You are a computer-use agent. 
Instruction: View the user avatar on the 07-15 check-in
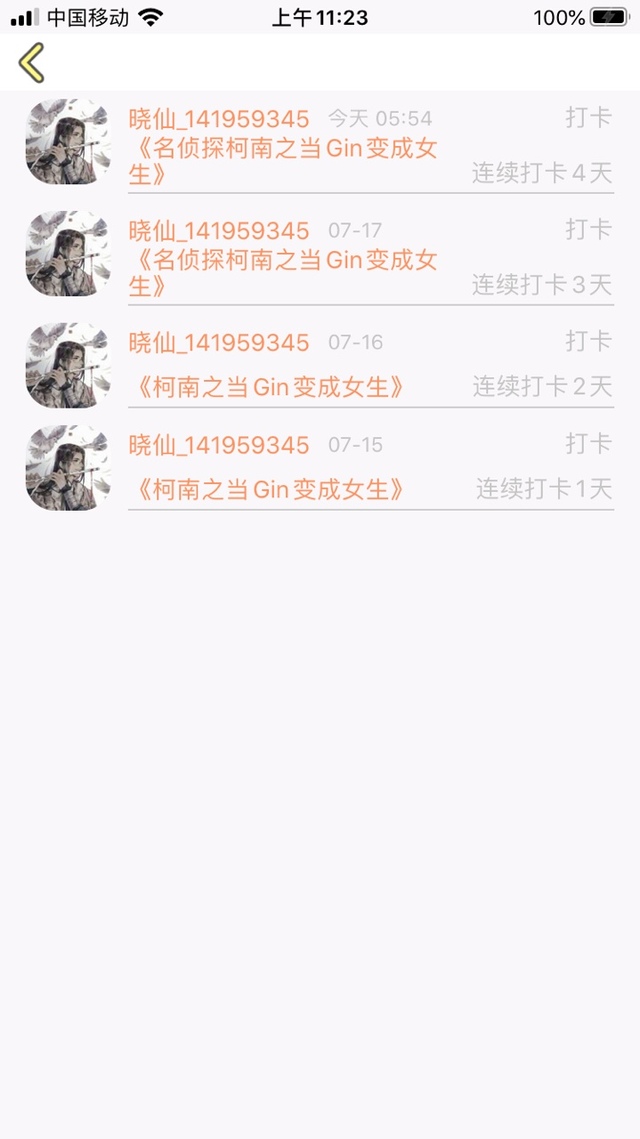point(67,467)
